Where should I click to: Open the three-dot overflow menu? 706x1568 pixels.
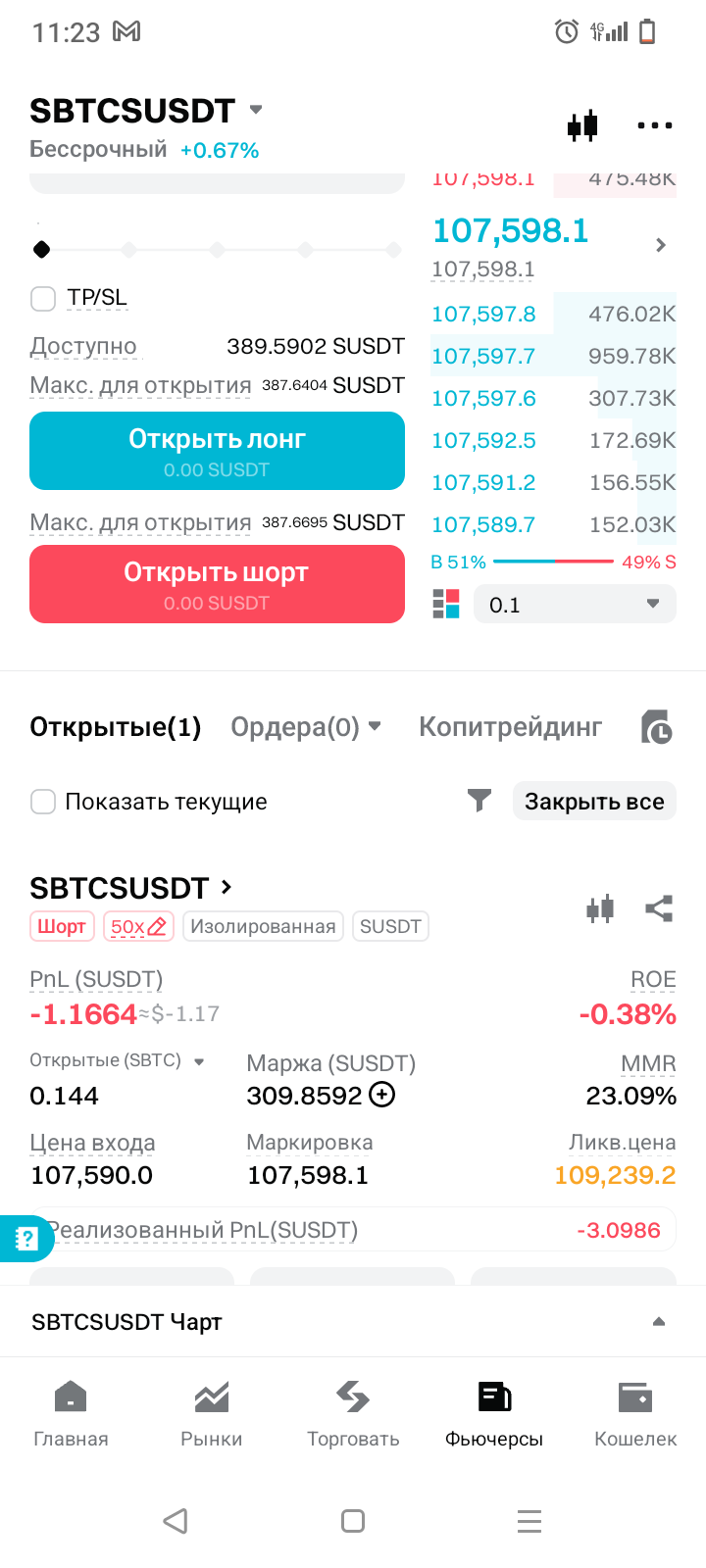coord(655,125)
